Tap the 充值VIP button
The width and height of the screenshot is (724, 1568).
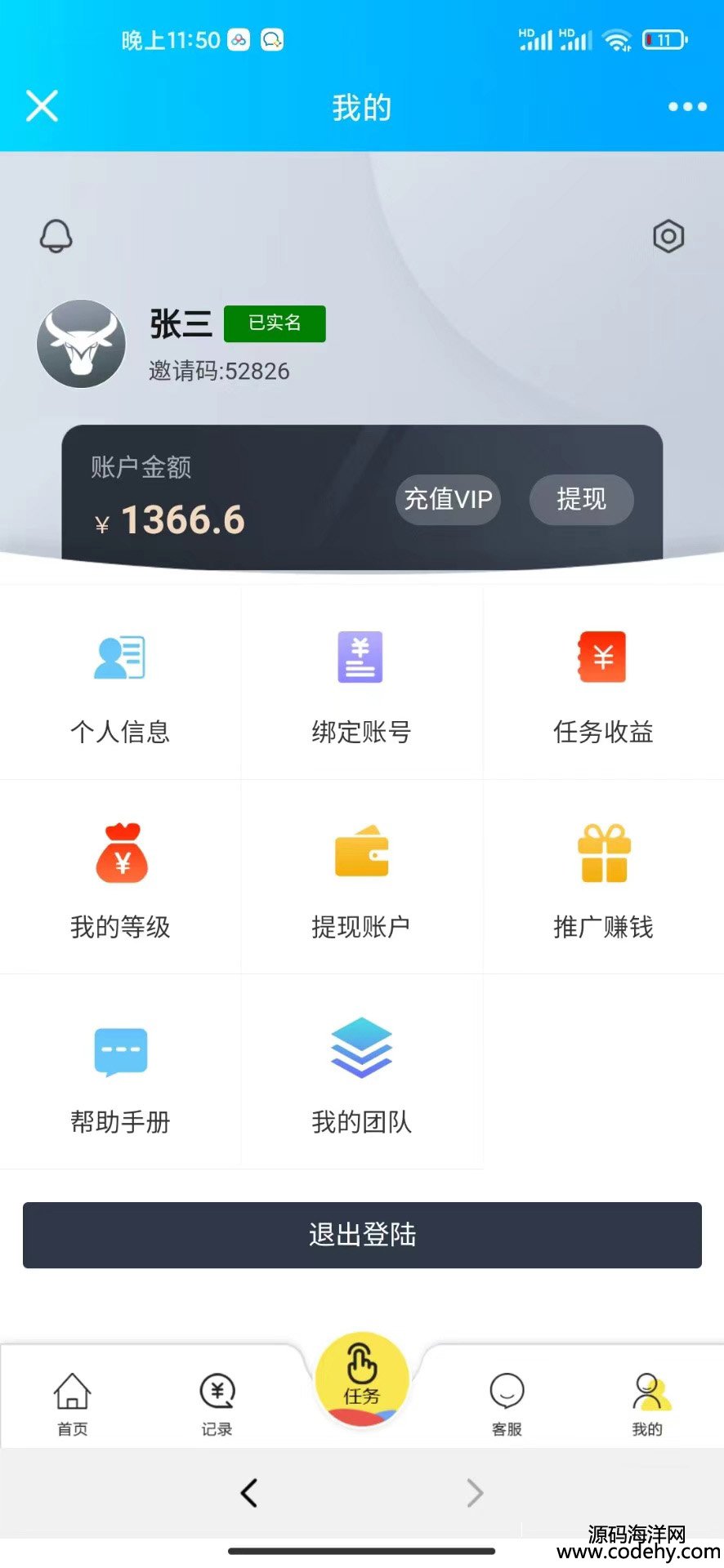tap(448, 499)
